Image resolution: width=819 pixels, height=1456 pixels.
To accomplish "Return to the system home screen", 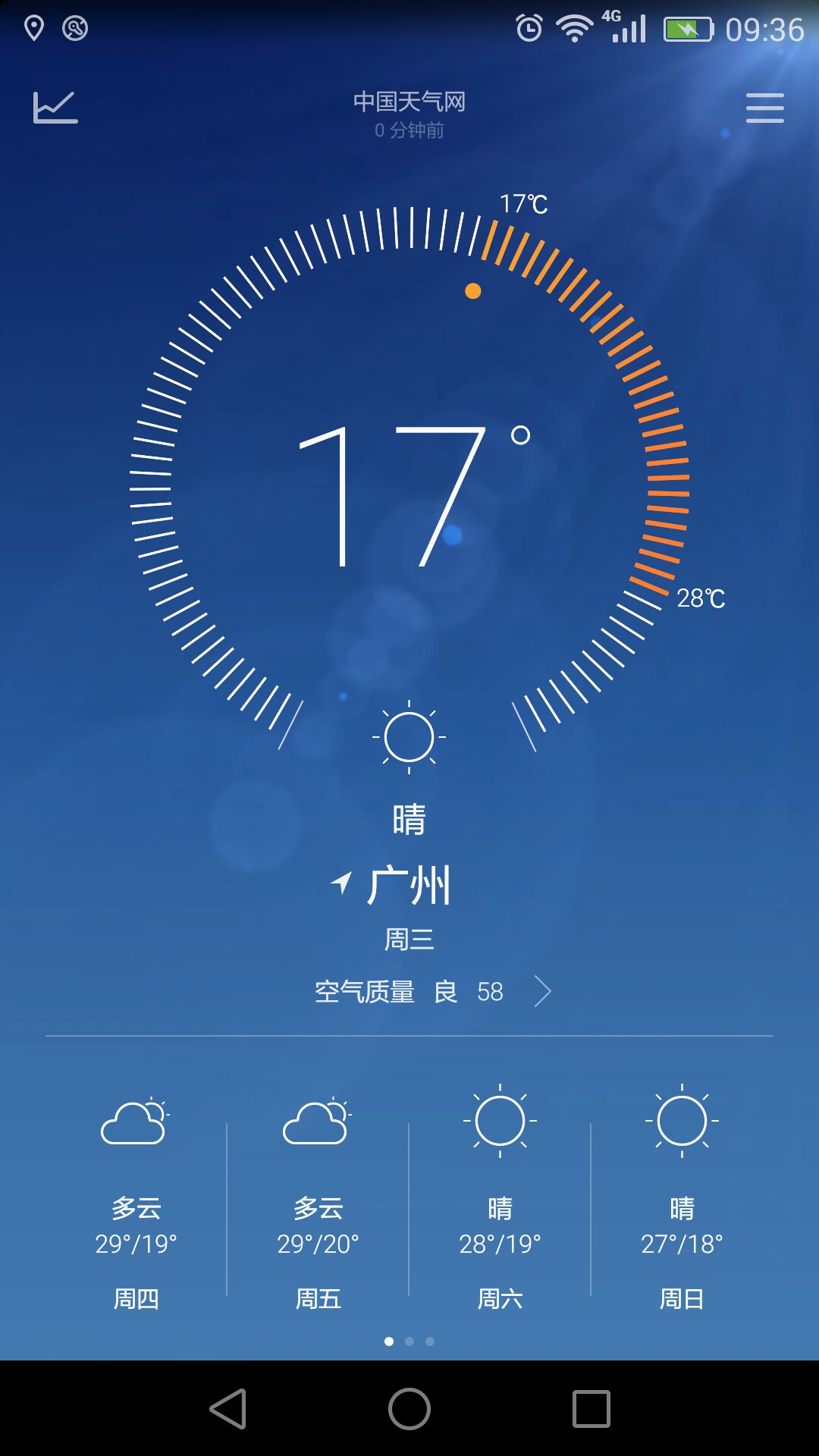I will pos(409,1409).
